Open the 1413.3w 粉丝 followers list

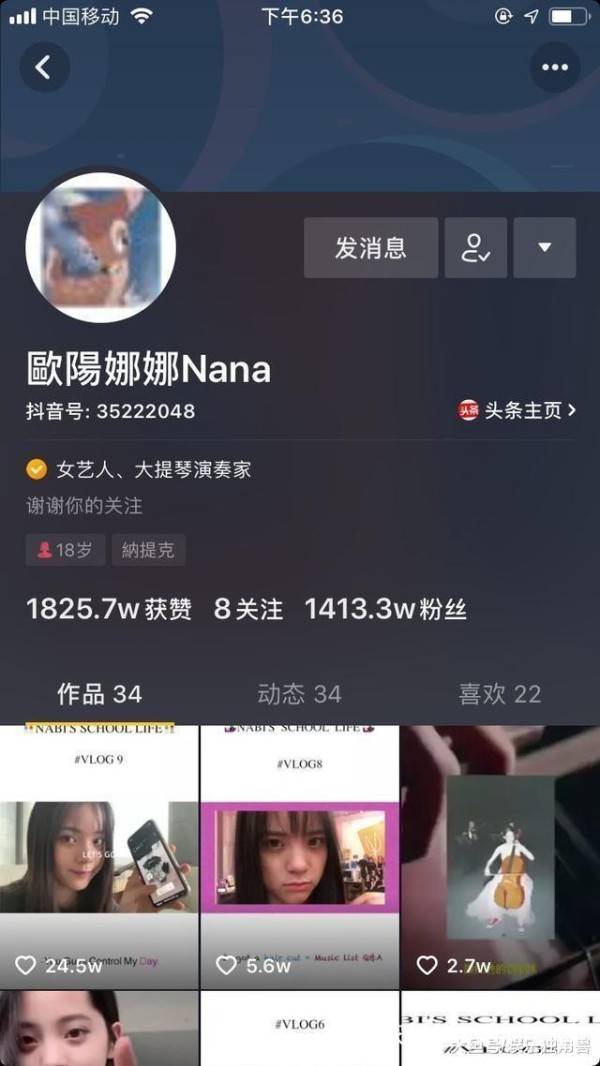385,608
